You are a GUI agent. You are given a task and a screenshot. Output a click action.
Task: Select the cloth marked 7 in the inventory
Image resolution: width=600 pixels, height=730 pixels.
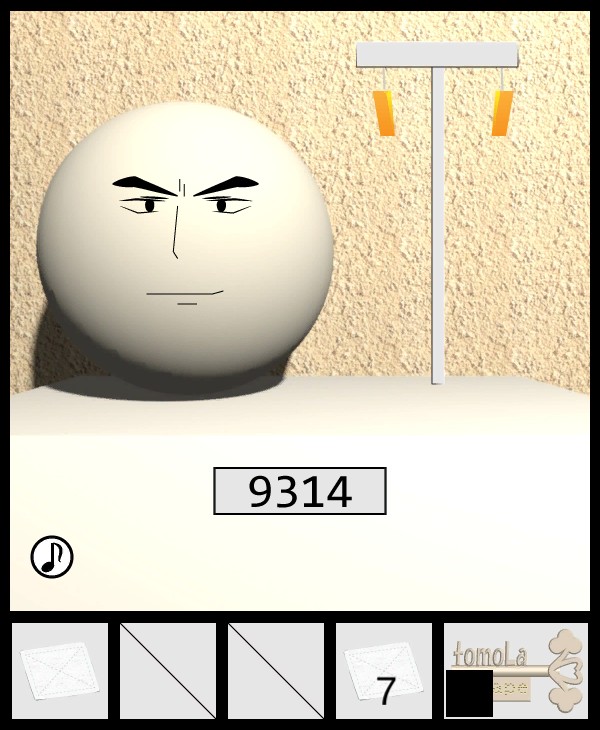384,670
